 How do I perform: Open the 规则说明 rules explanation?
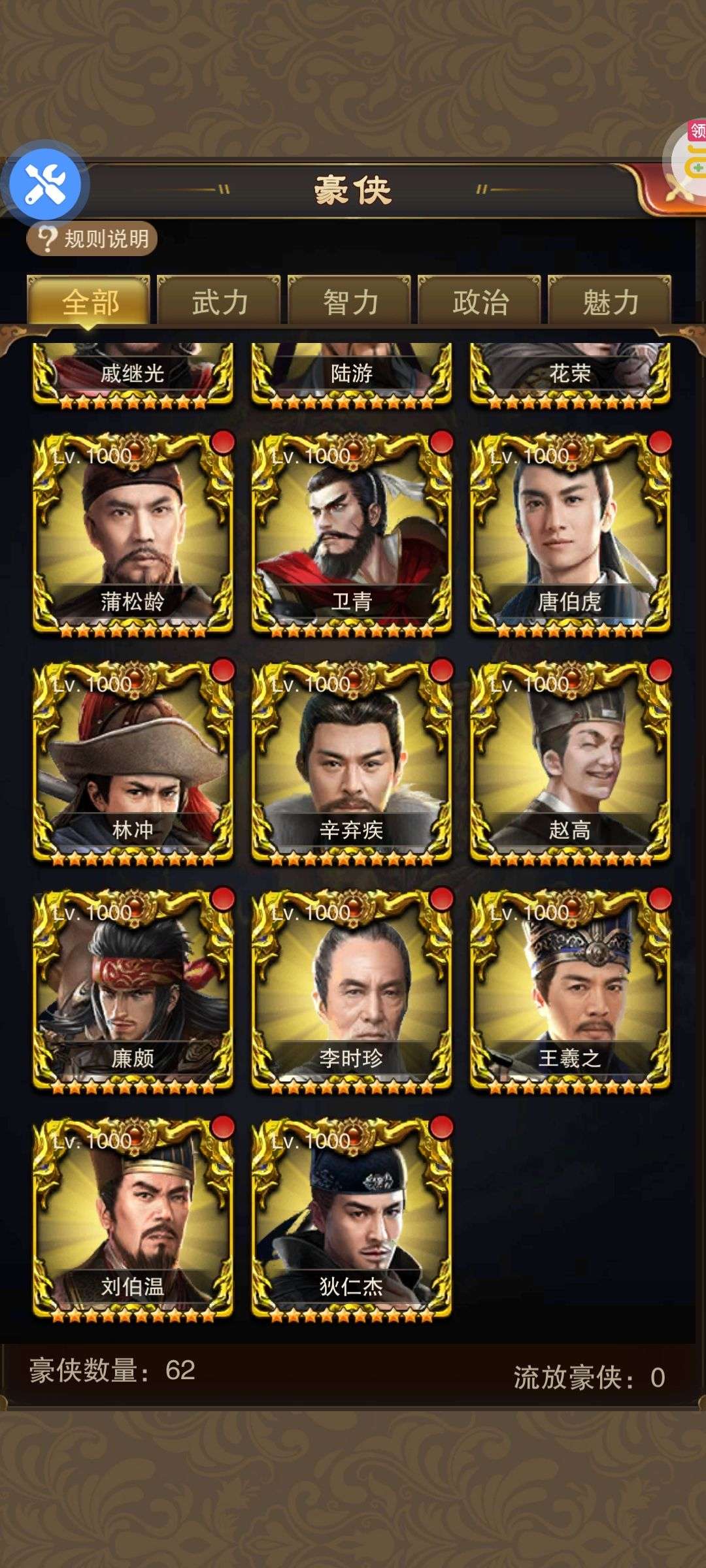tap(92, 238)
